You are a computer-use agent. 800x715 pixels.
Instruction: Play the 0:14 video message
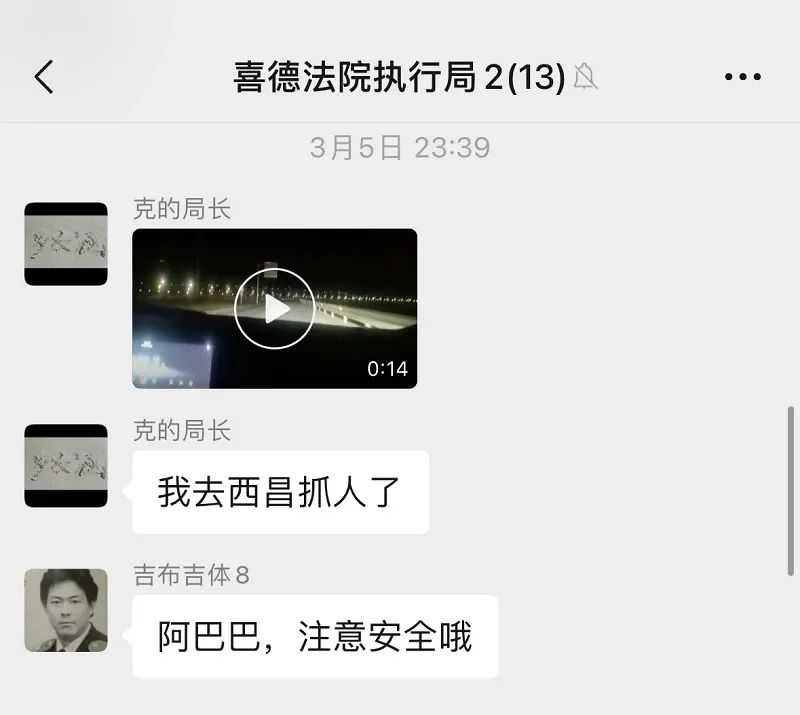[275, 309]
